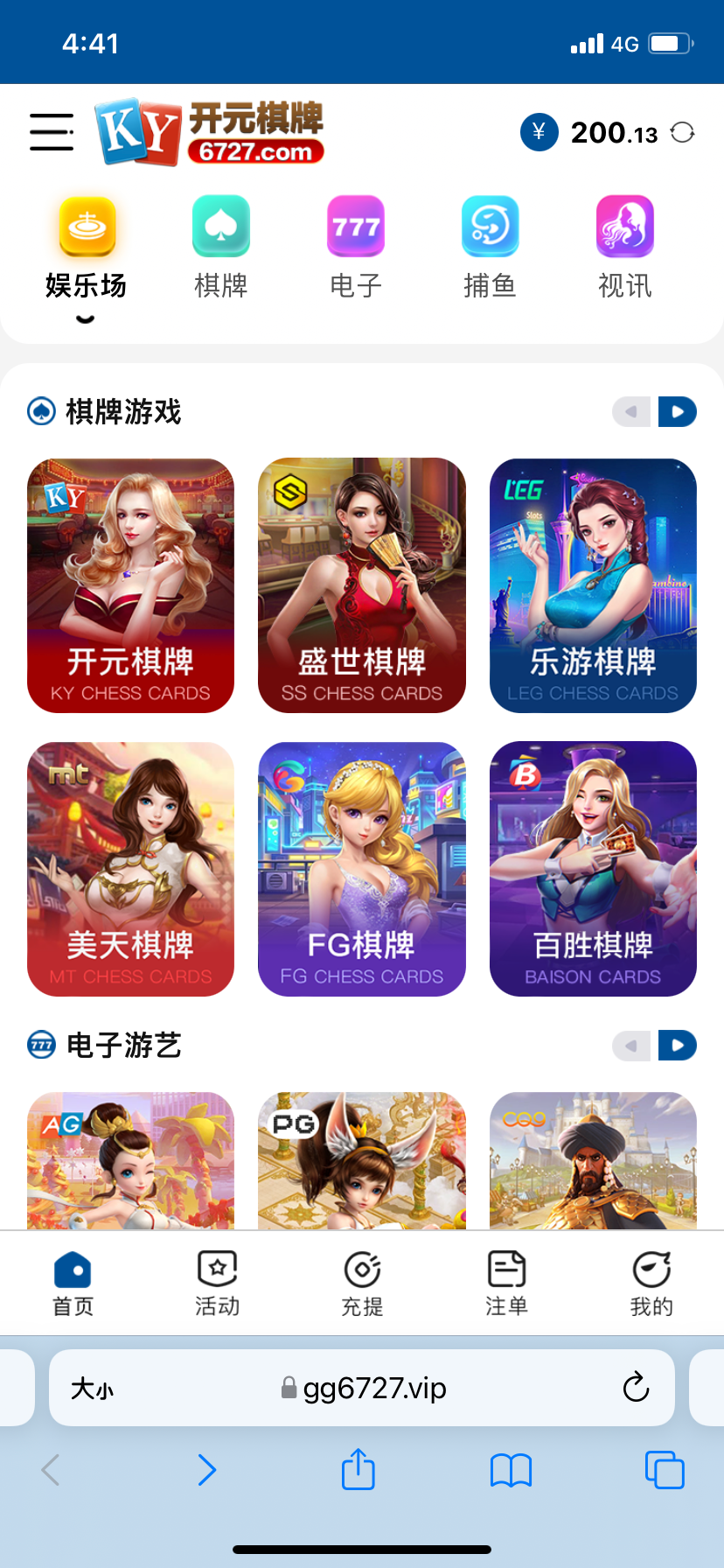Image resolution: width=724 pixels, height=1568 pixels.
Task: Open Safari share sheet
Action: pyautogui.click(x=358, y=1470)
